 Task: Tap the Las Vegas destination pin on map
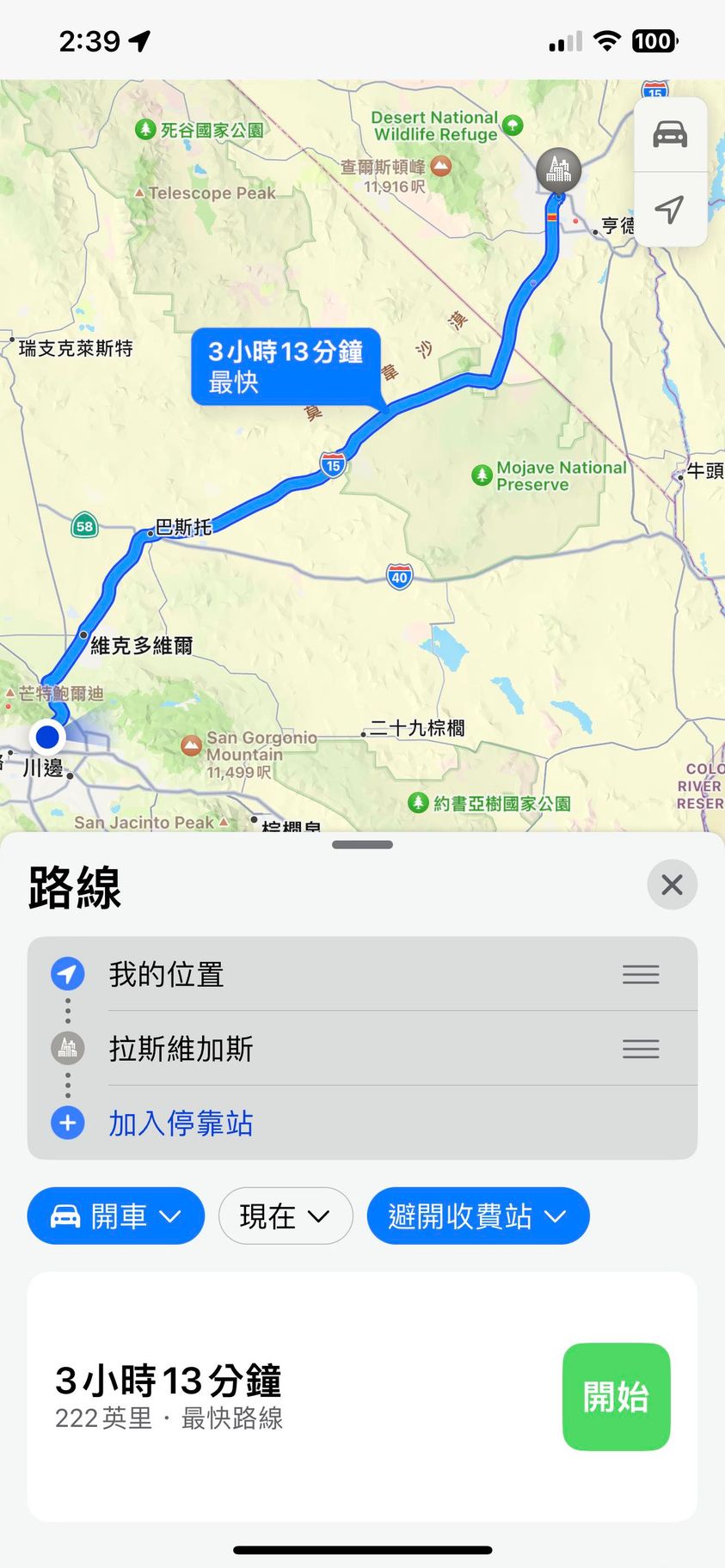click(559, 169)
